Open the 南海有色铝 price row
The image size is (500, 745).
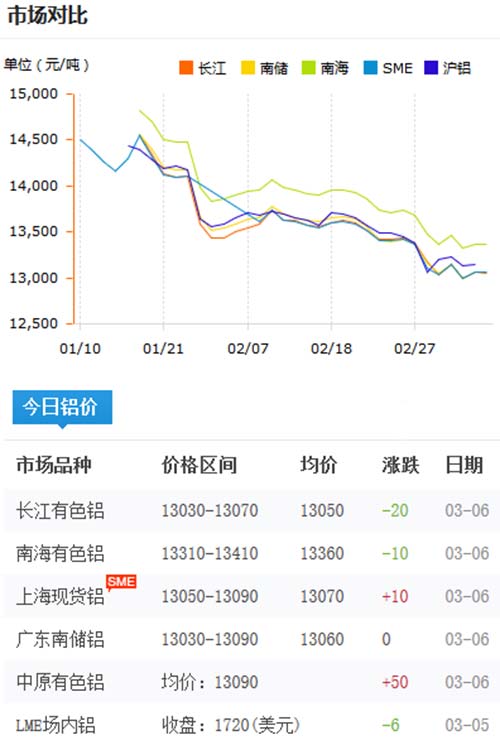coord(252,553)
